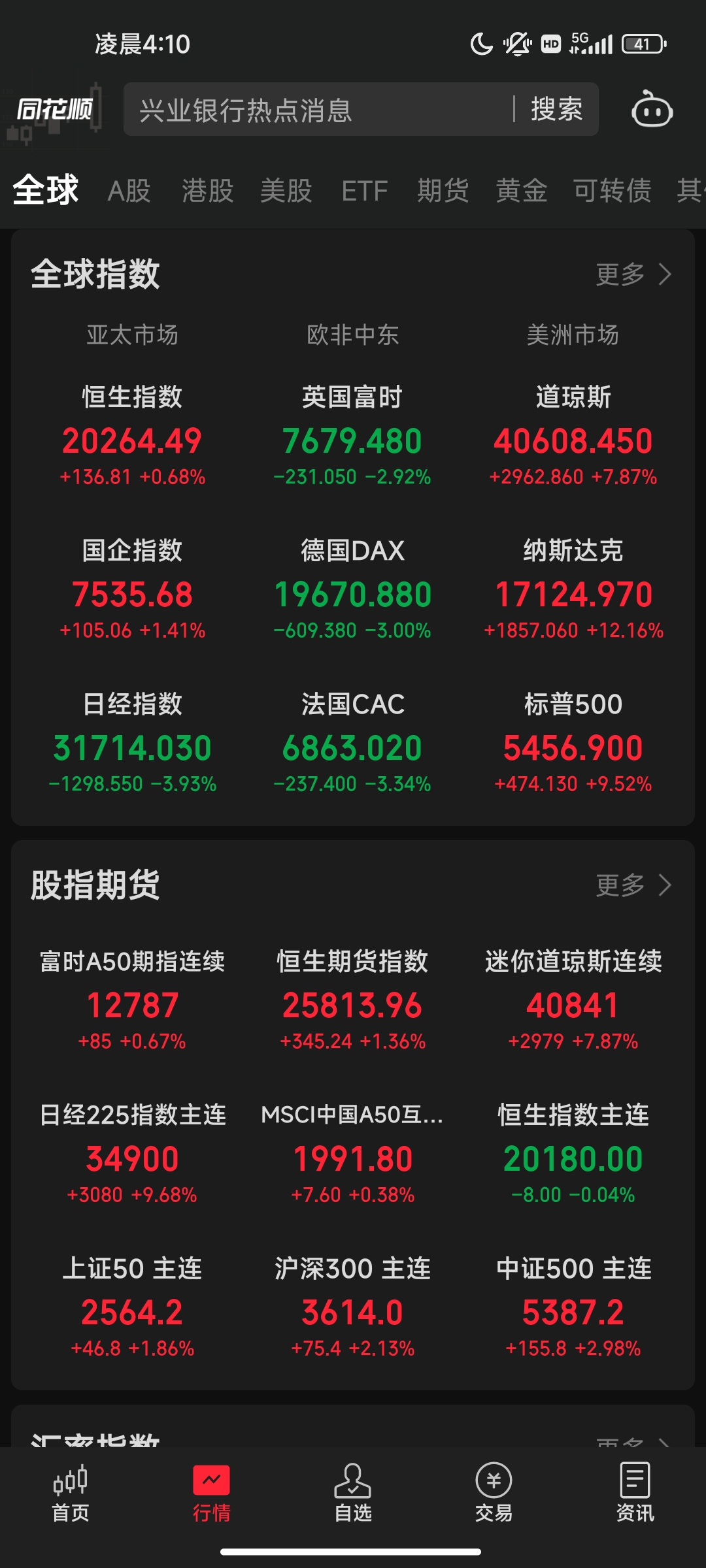
Task: Open the 可转债 tab
Action: (x=612, y=191)
